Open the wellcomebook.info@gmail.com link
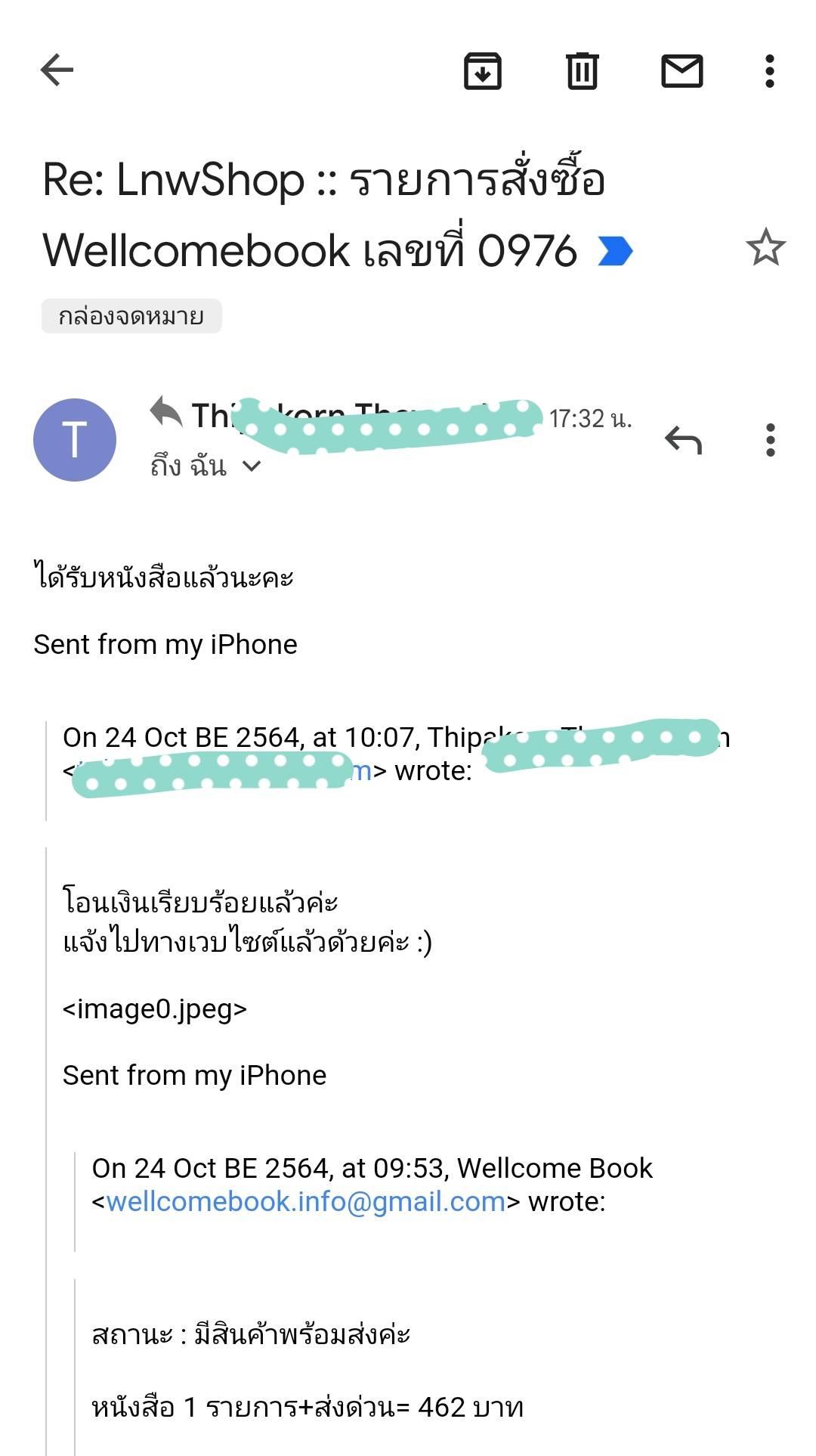 [305, 1201]
